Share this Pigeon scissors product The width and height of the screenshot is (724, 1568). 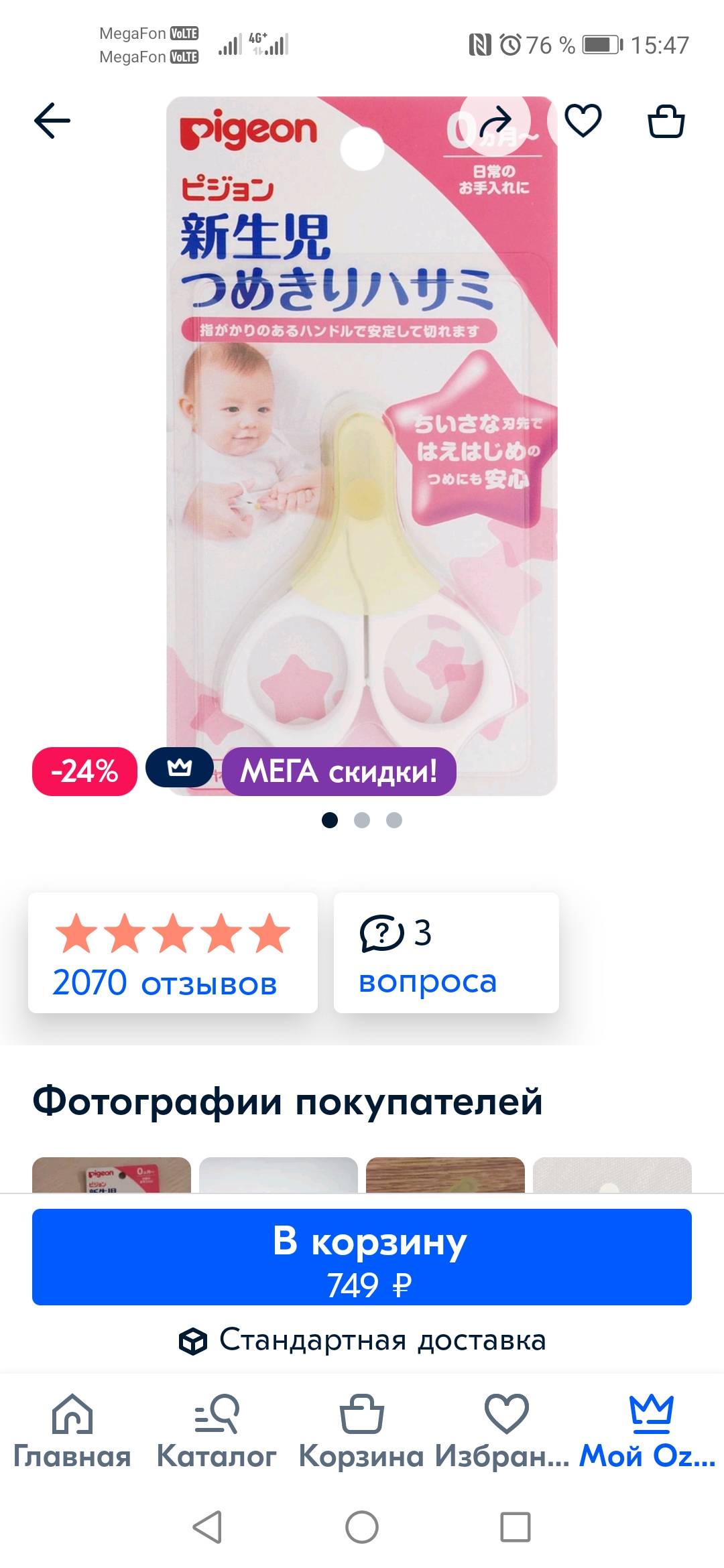point(496,121)
